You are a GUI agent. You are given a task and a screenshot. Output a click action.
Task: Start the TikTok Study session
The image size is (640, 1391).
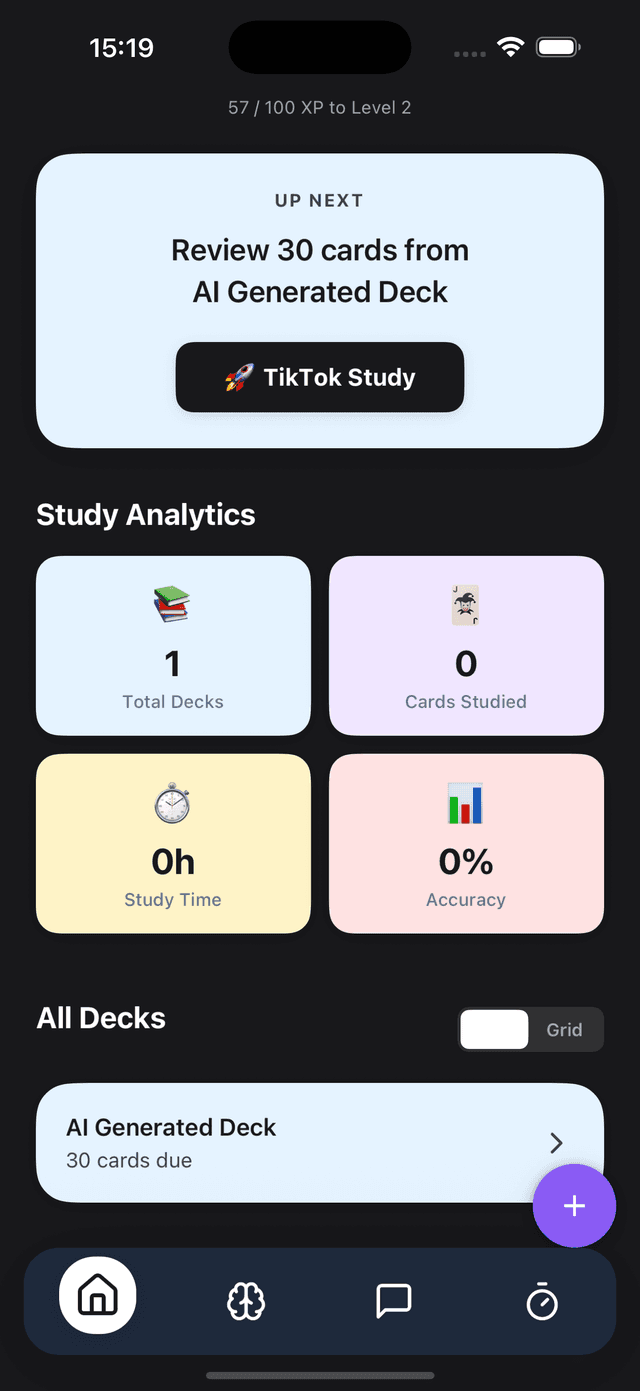pyautogui.click(x=320, y=377)
